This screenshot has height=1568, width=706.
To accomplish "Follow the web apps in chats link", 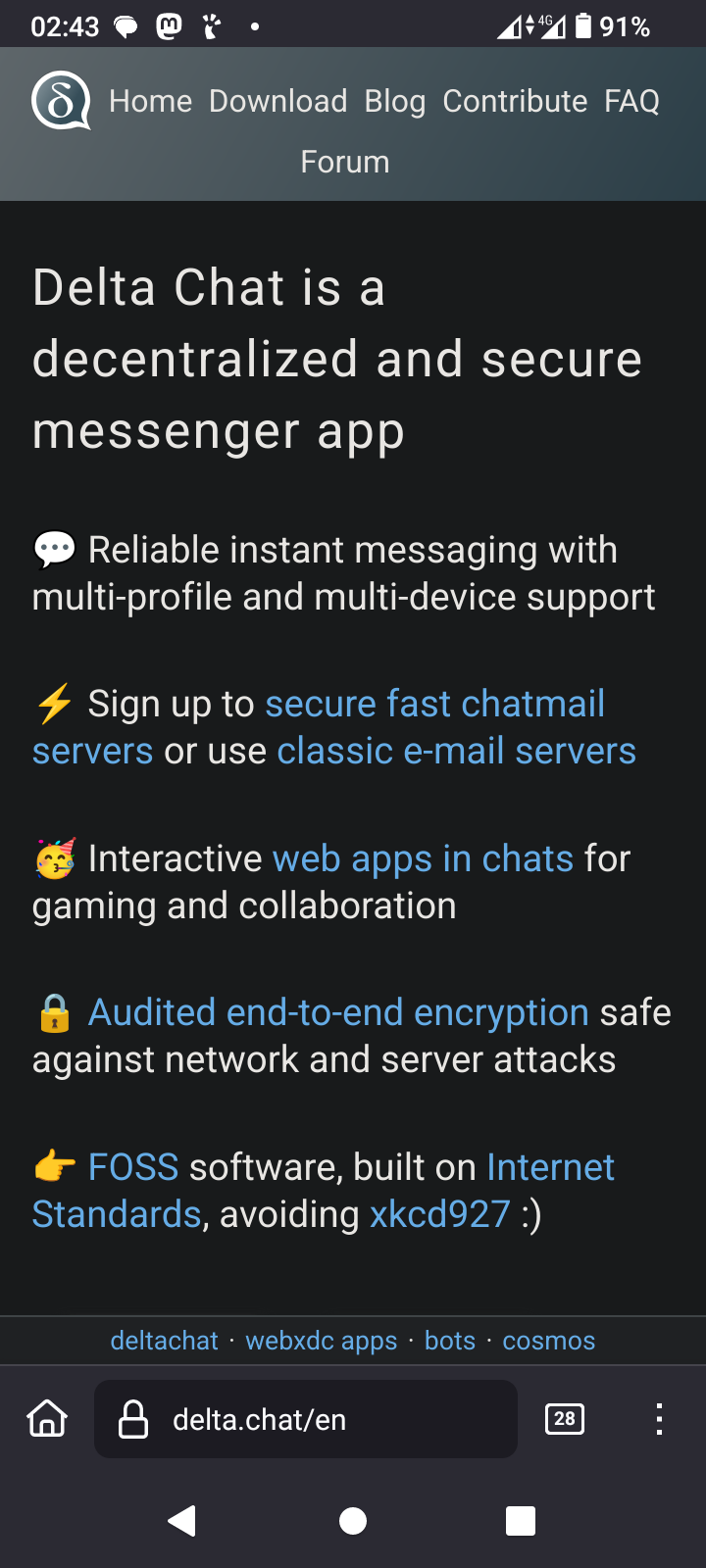I will 423,858.
